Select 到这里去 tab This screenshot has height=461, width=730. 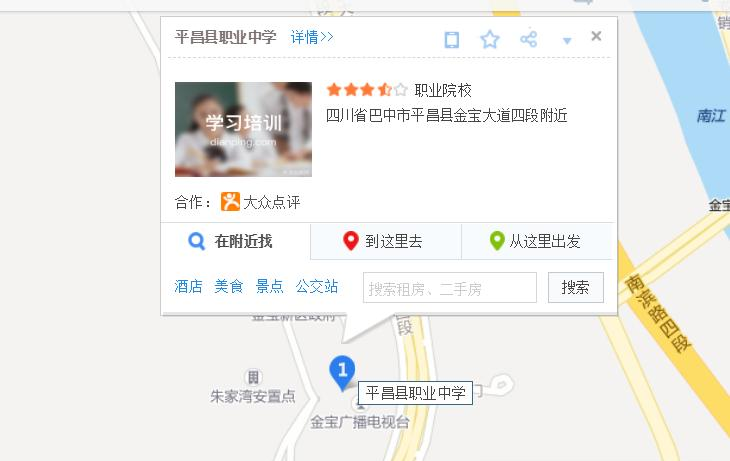(386, 241)
